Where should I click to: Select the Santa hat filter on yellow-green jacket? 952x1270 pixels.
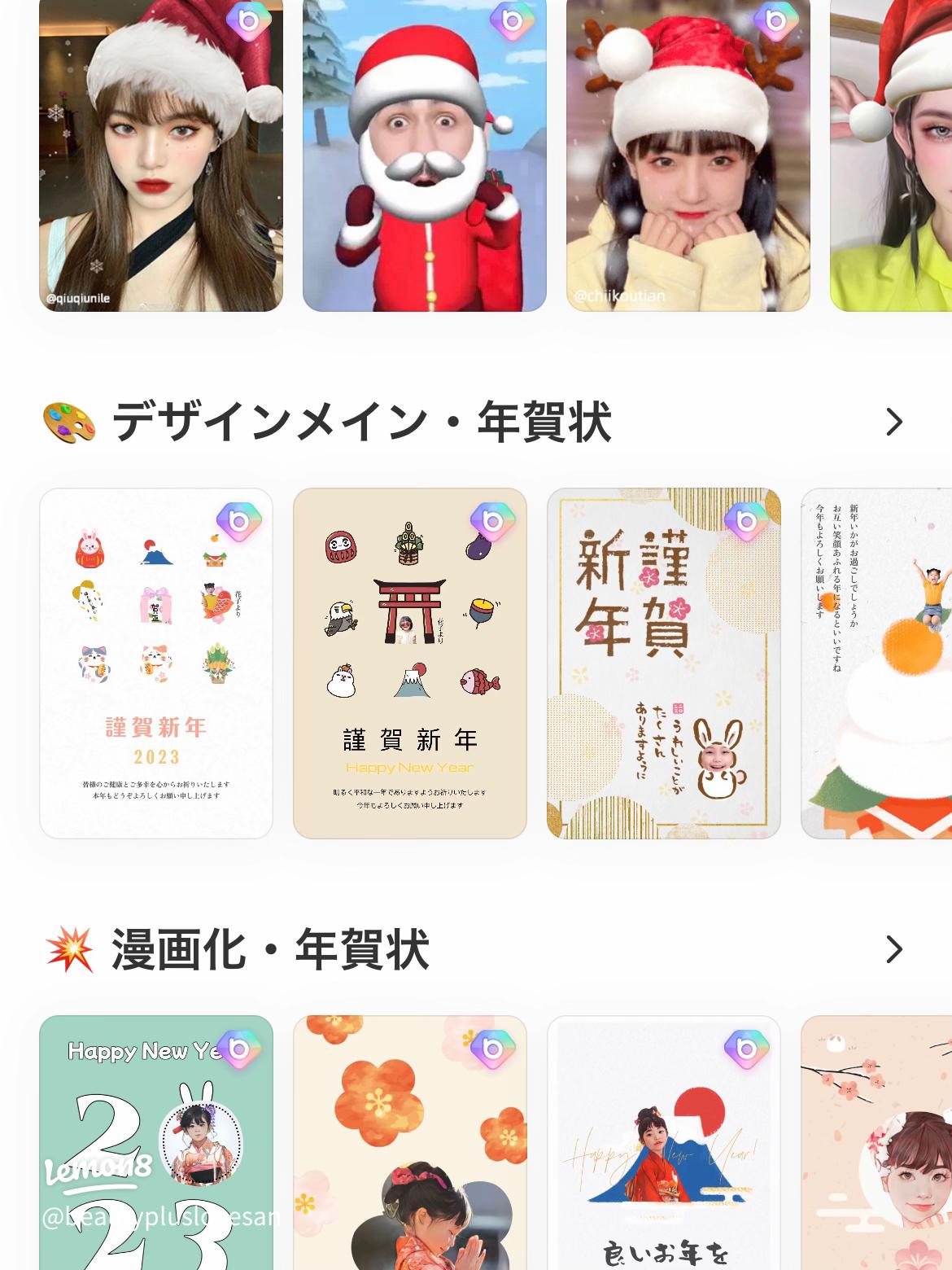pos(892,155)
